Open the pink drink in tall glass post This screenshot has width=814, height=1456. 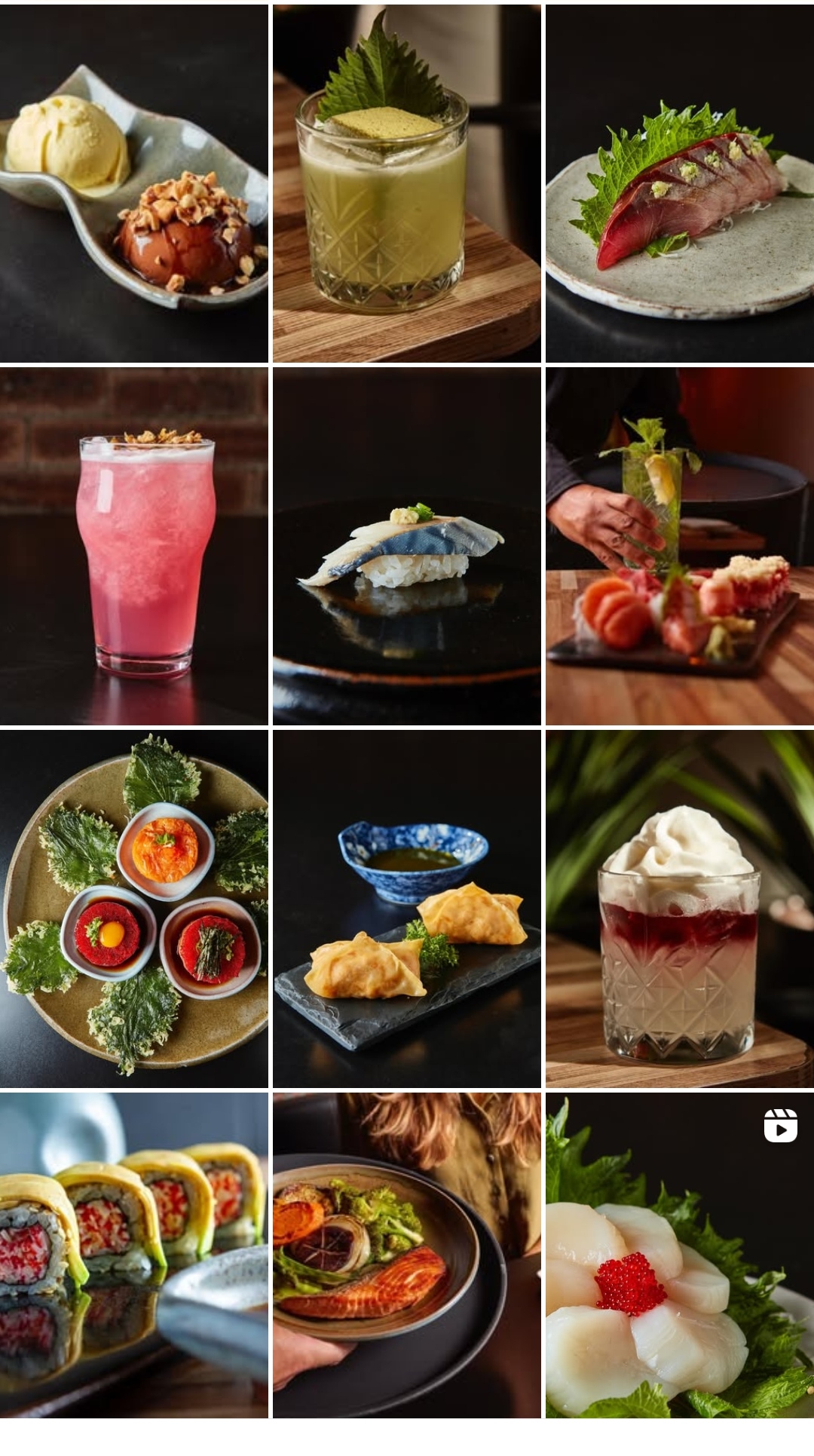coord(134,546)
